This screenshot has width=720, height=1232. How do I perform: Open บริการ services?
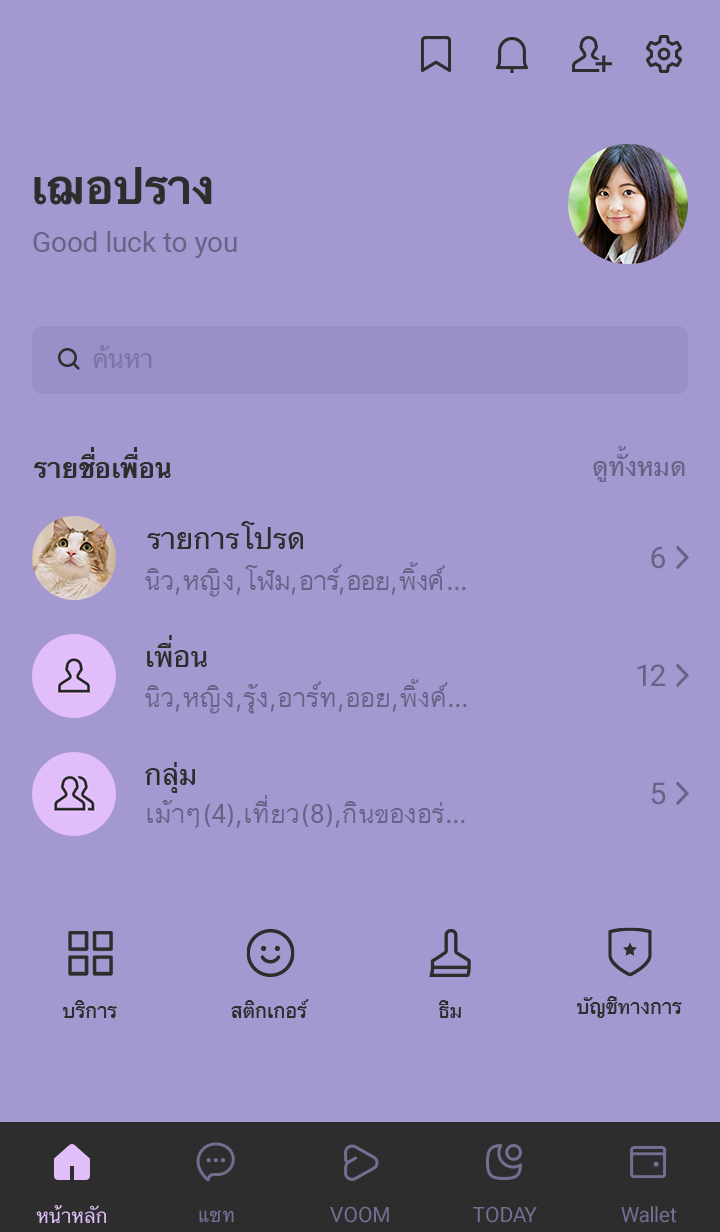click(90, 972)
